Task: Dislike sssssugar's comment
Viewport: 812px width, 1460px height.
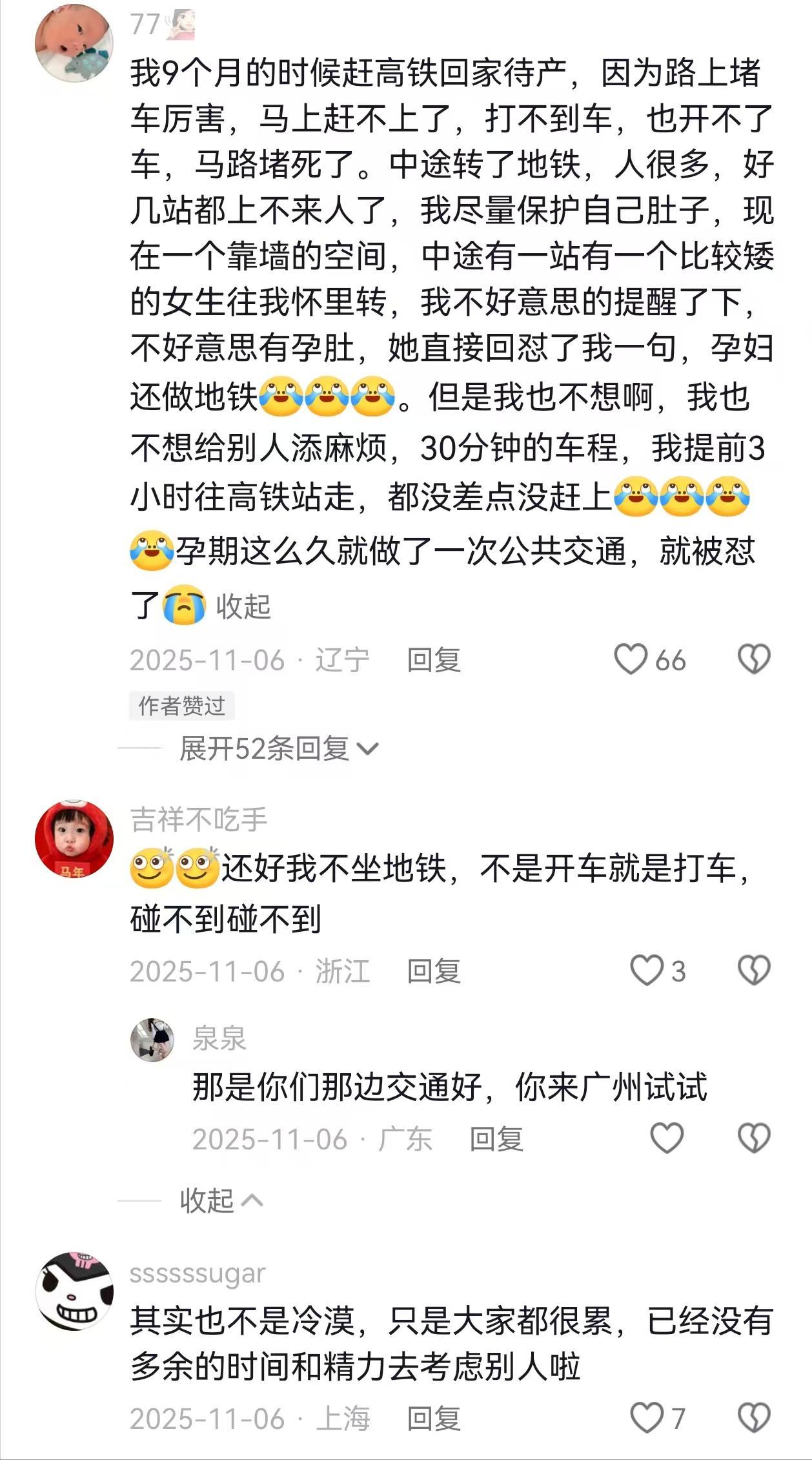Action: 753,1418
